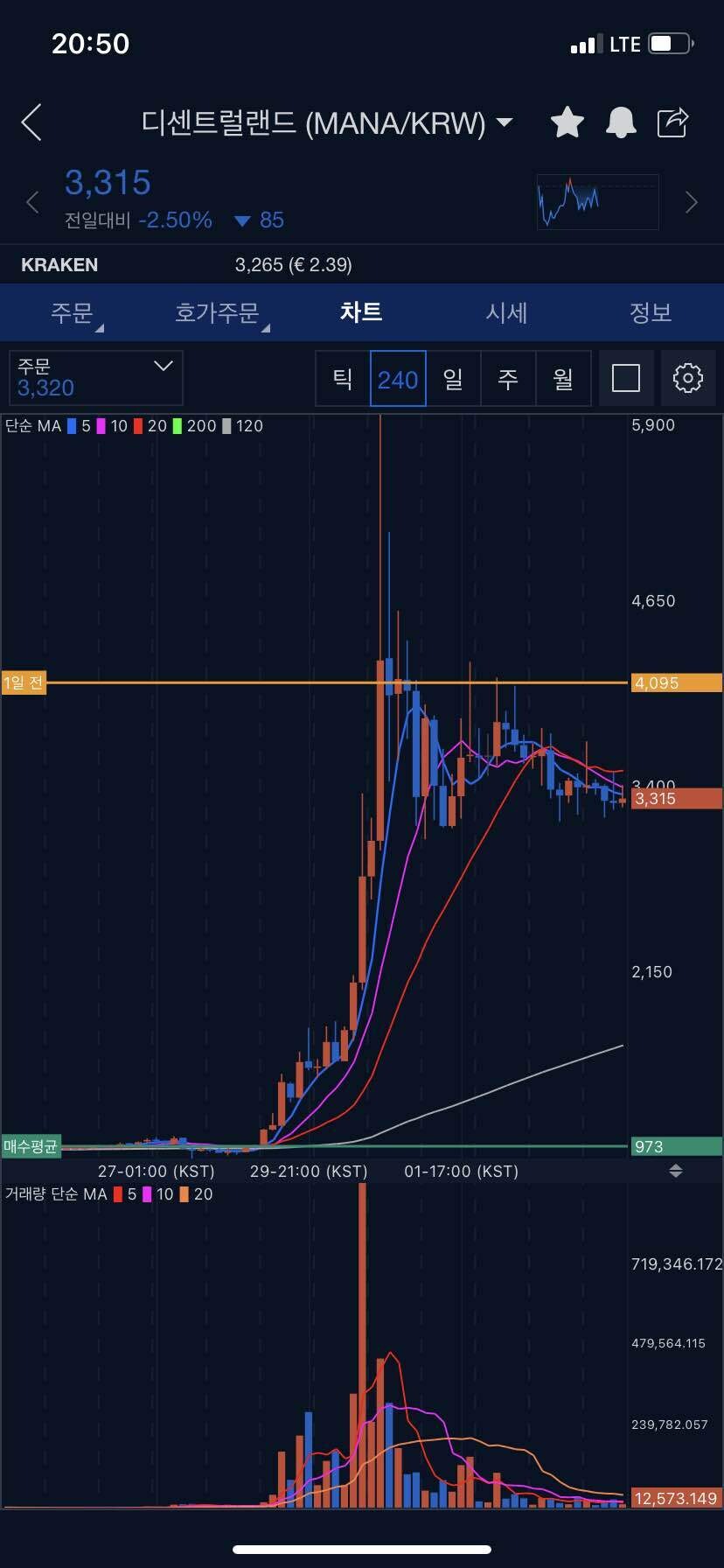Share this chart screen
Screen dimensions: 724x1568
pyautogui.click(x=673, y=122)
